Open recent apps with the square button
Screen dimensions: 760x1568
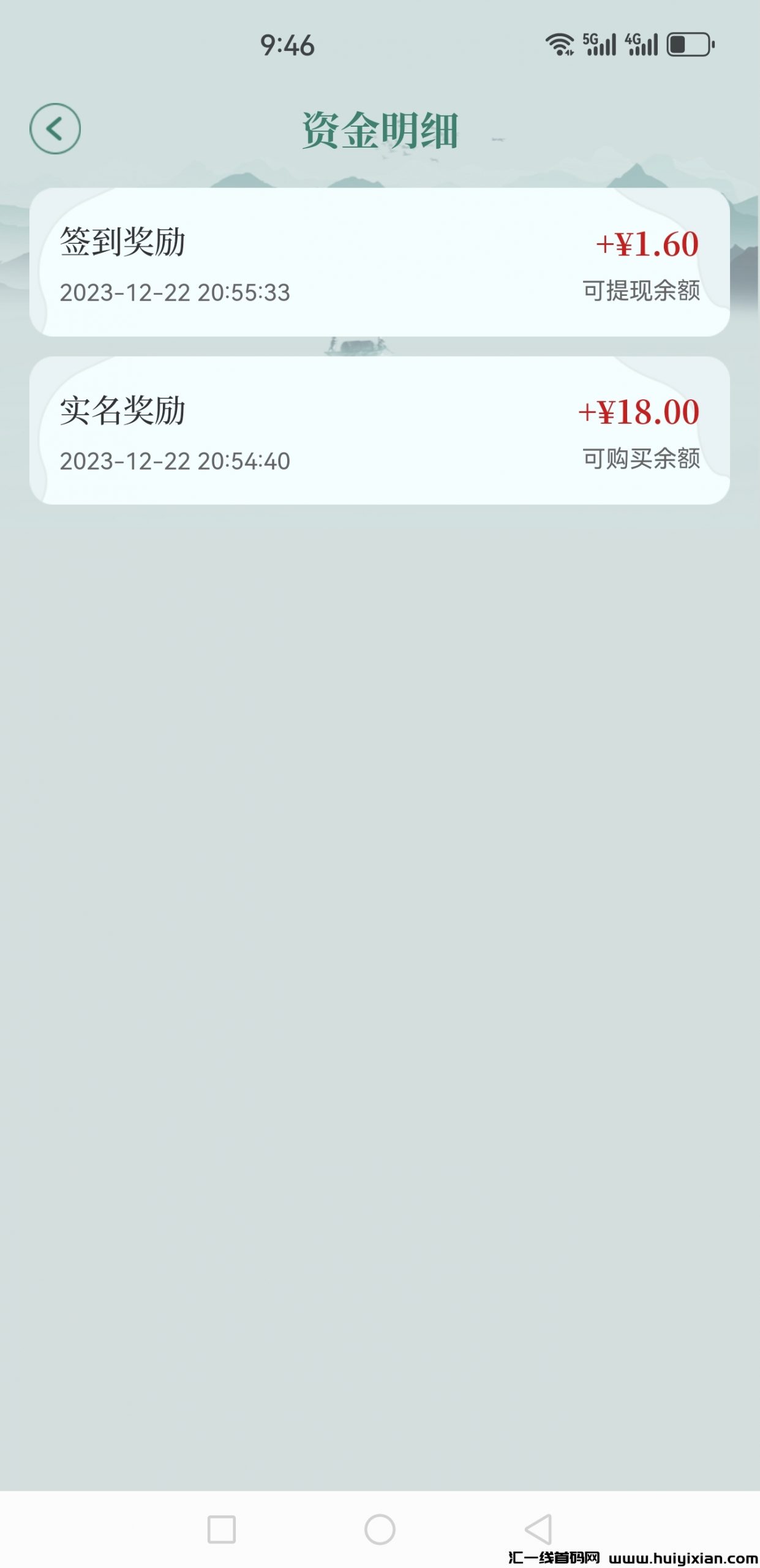pyautogui.click(x=222, y=1529)
